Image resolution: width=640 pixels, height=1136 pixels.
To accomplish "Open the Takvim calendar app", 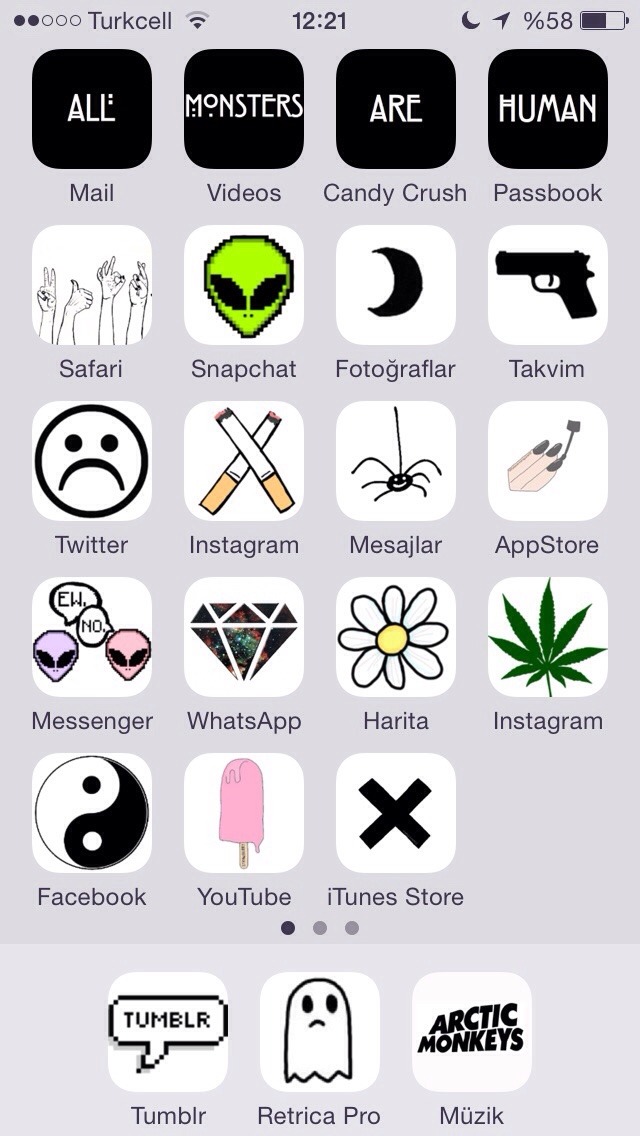I will coord(548,285).
